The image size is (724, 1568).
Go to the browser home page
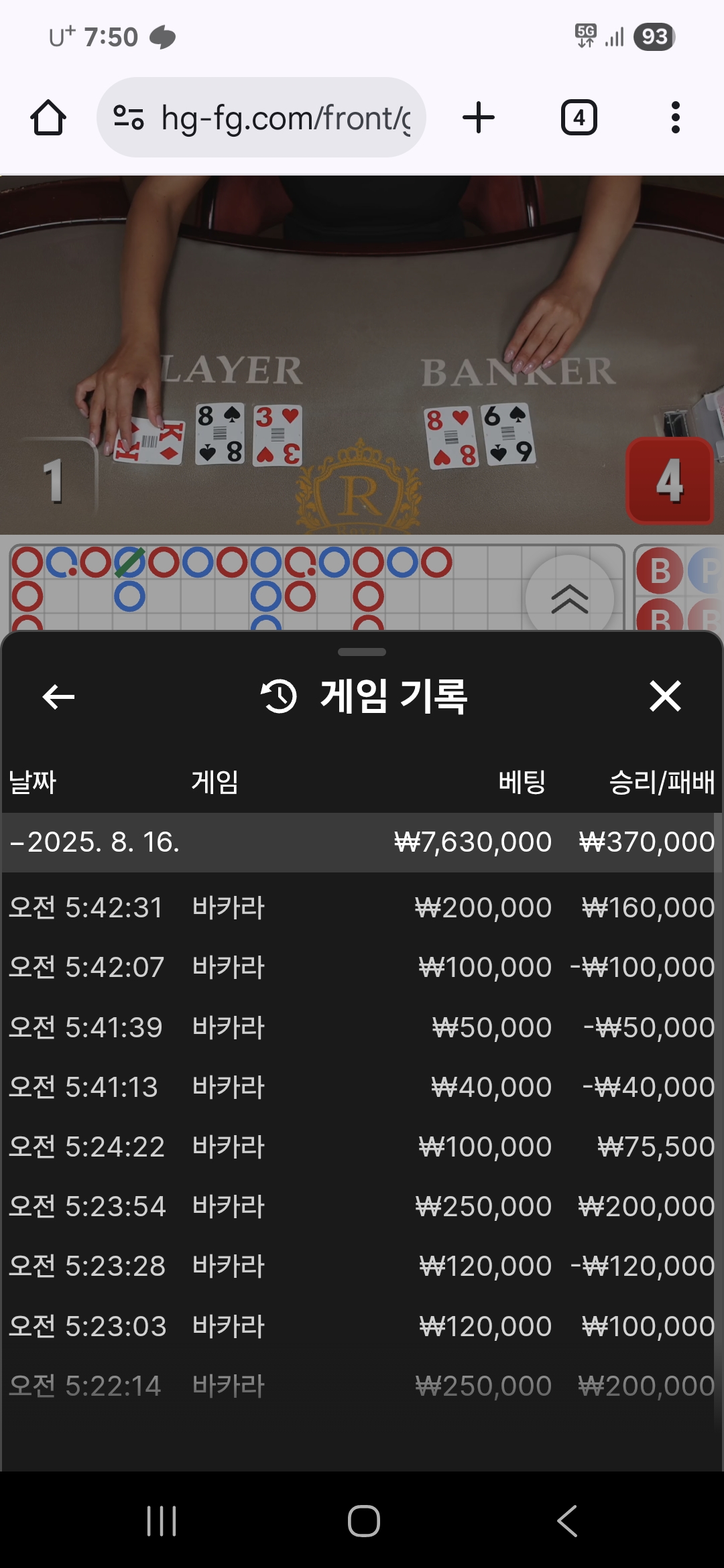point(48,118)
